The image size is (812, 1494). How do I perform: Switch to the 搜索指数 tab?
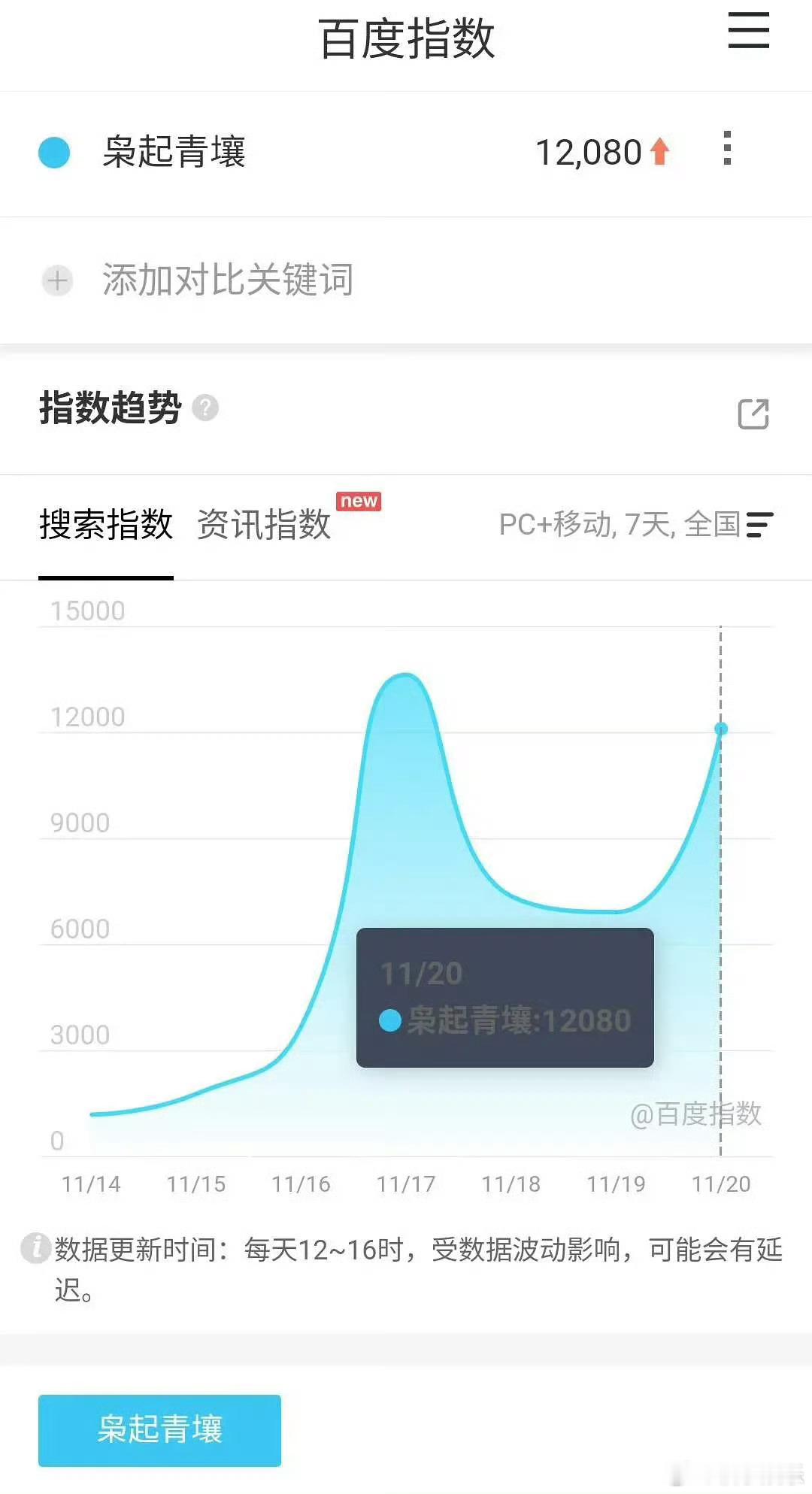tap(107, 526)
